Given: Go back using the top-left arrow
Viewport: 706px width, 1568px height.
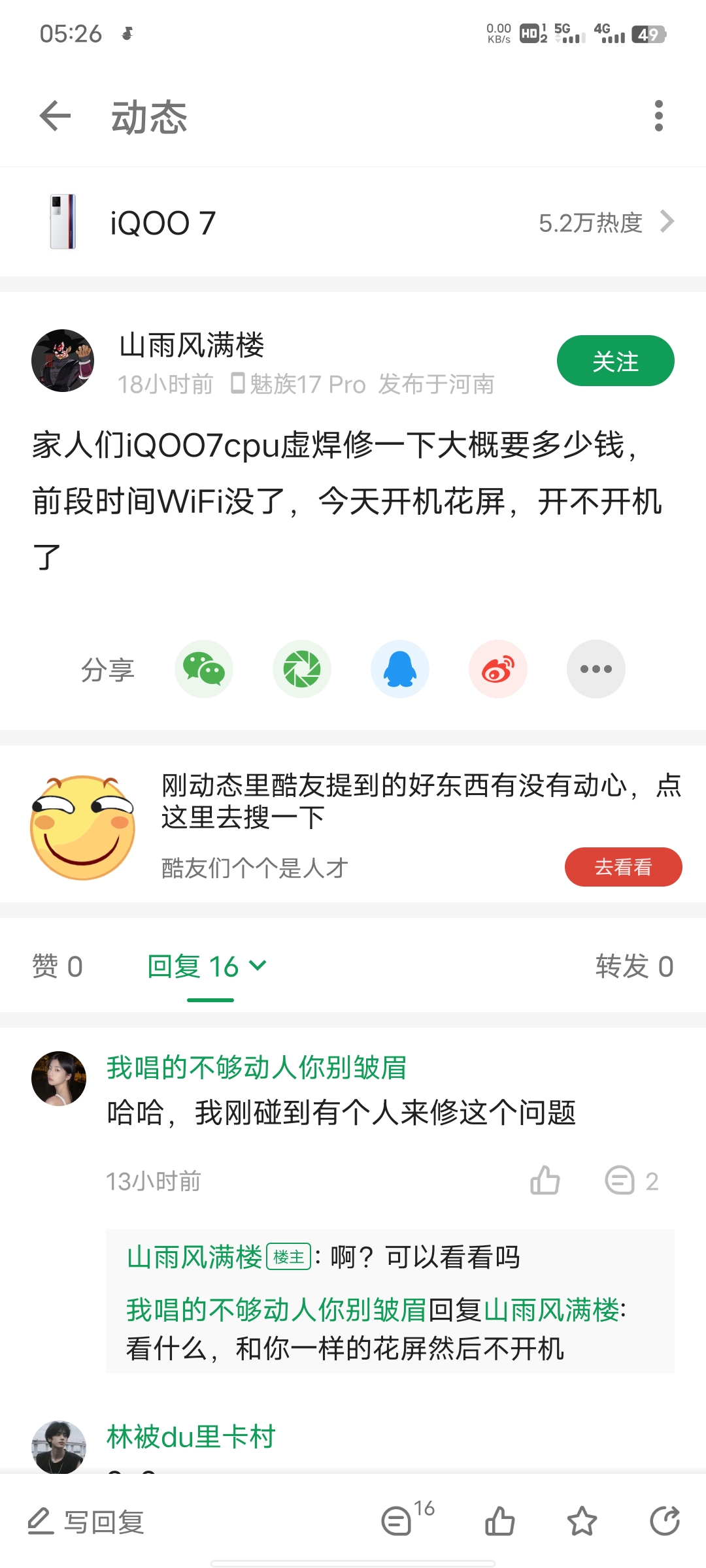Looking at the screenshot, I should point(55,116).
